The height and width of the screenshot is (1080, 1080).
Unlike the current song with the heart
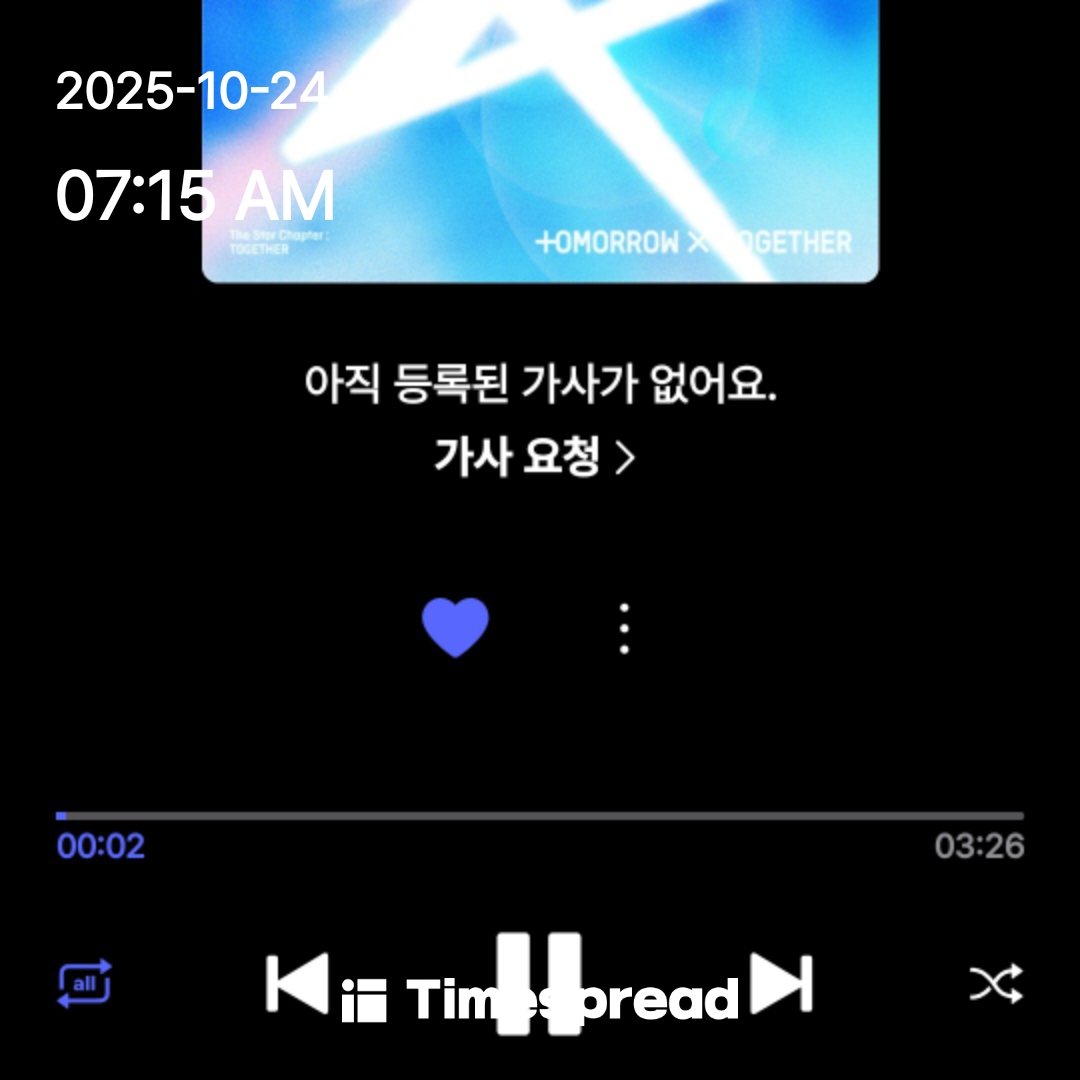click(x=455, y=627)
